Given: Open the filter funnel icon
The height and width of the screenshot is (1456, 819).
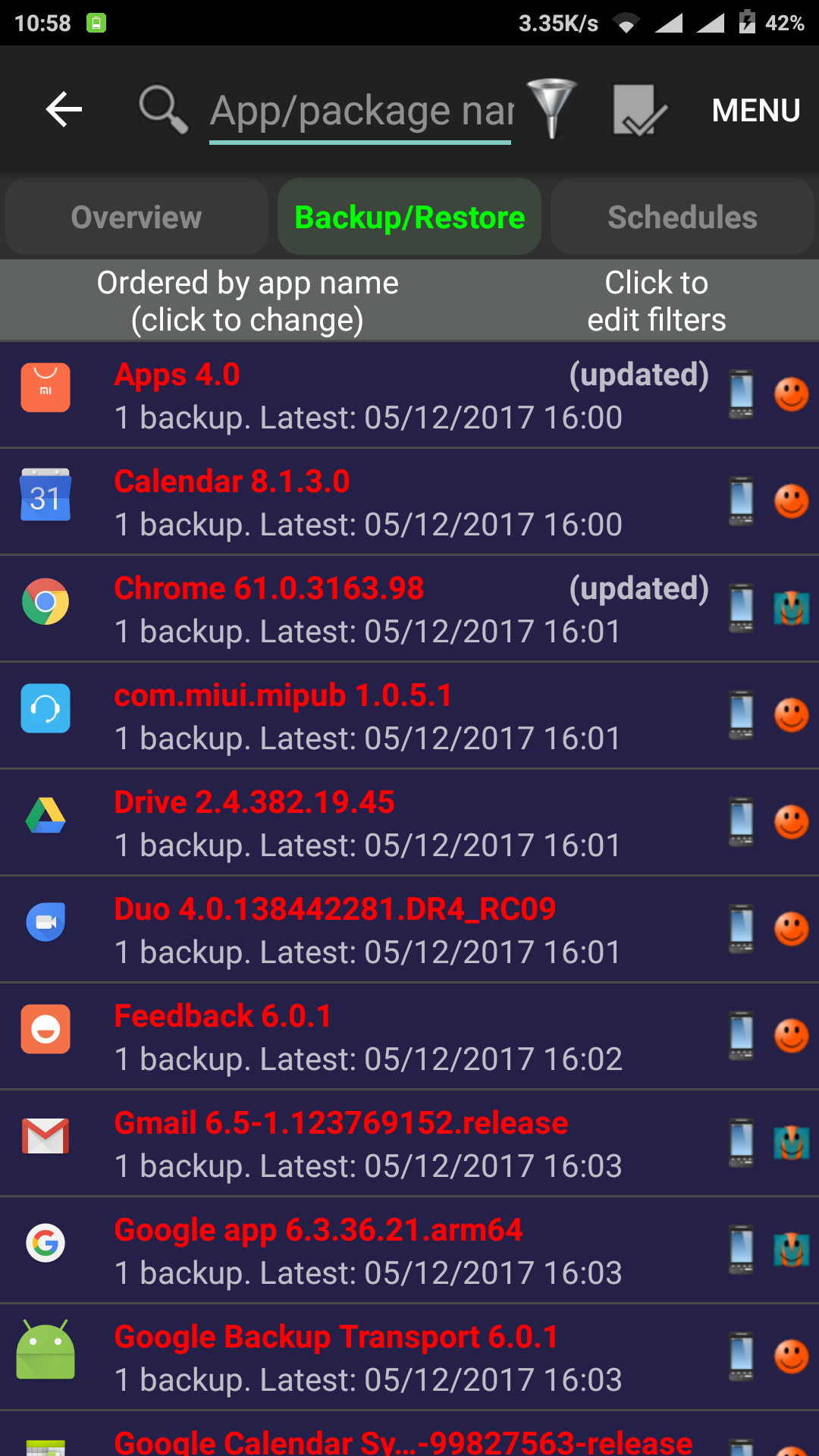Looking at the screenshot, I should click(x=552, y=109).
